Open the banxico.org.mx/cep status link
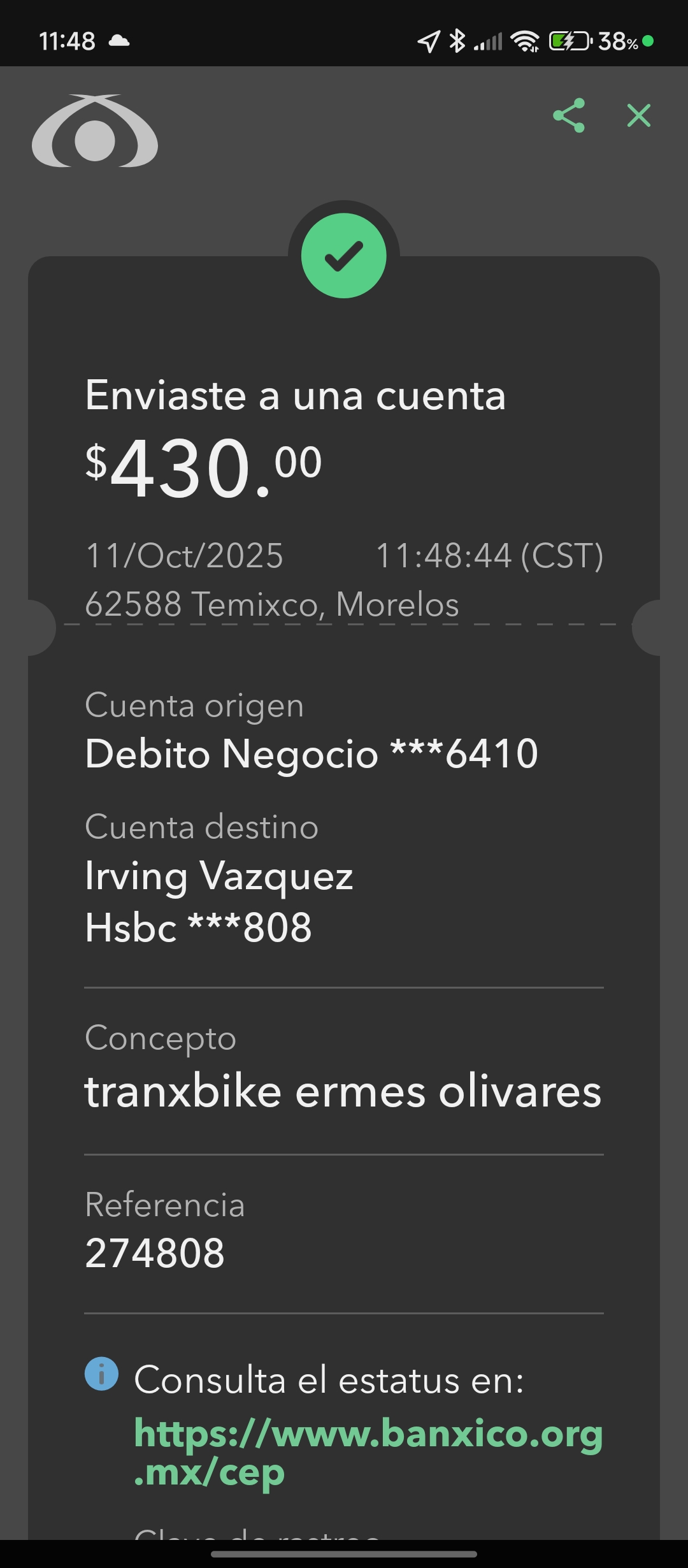Image resolution: width=688 pixels, height=1568 pixels. pos(368,1452)
